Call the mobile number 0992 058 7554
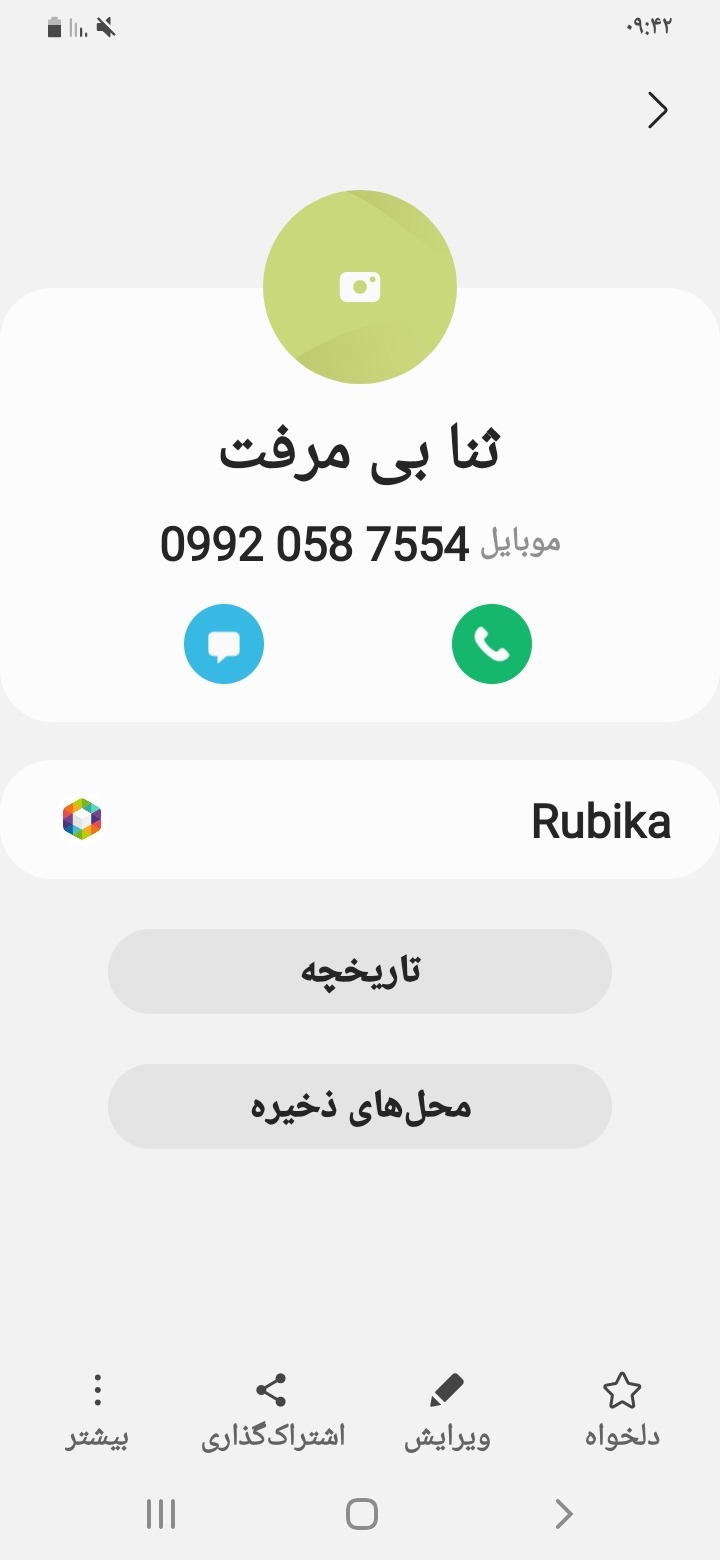720x1560 pixels. pyautogui.click(x=492, y=644)
